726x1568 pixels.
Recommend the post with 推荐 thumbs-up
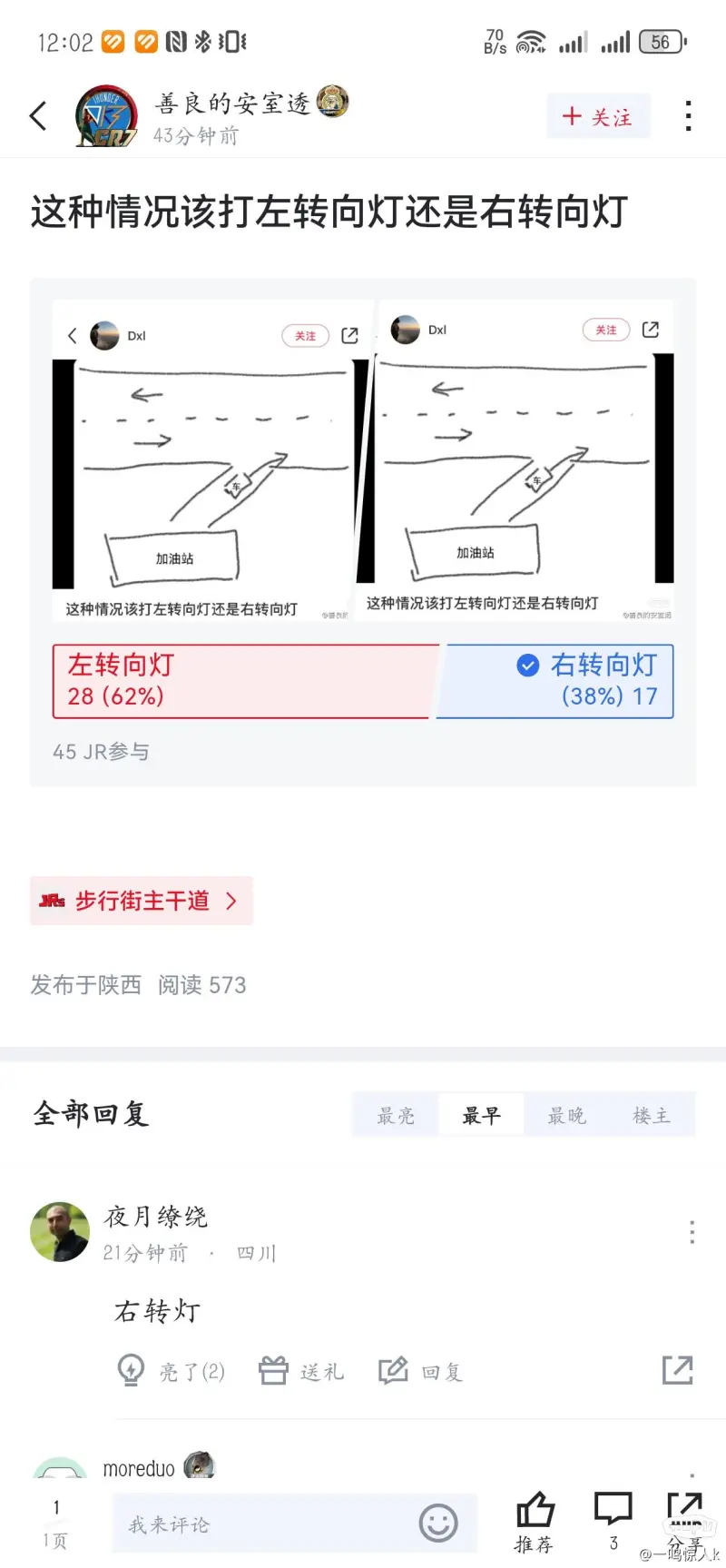coord(535,1521)
